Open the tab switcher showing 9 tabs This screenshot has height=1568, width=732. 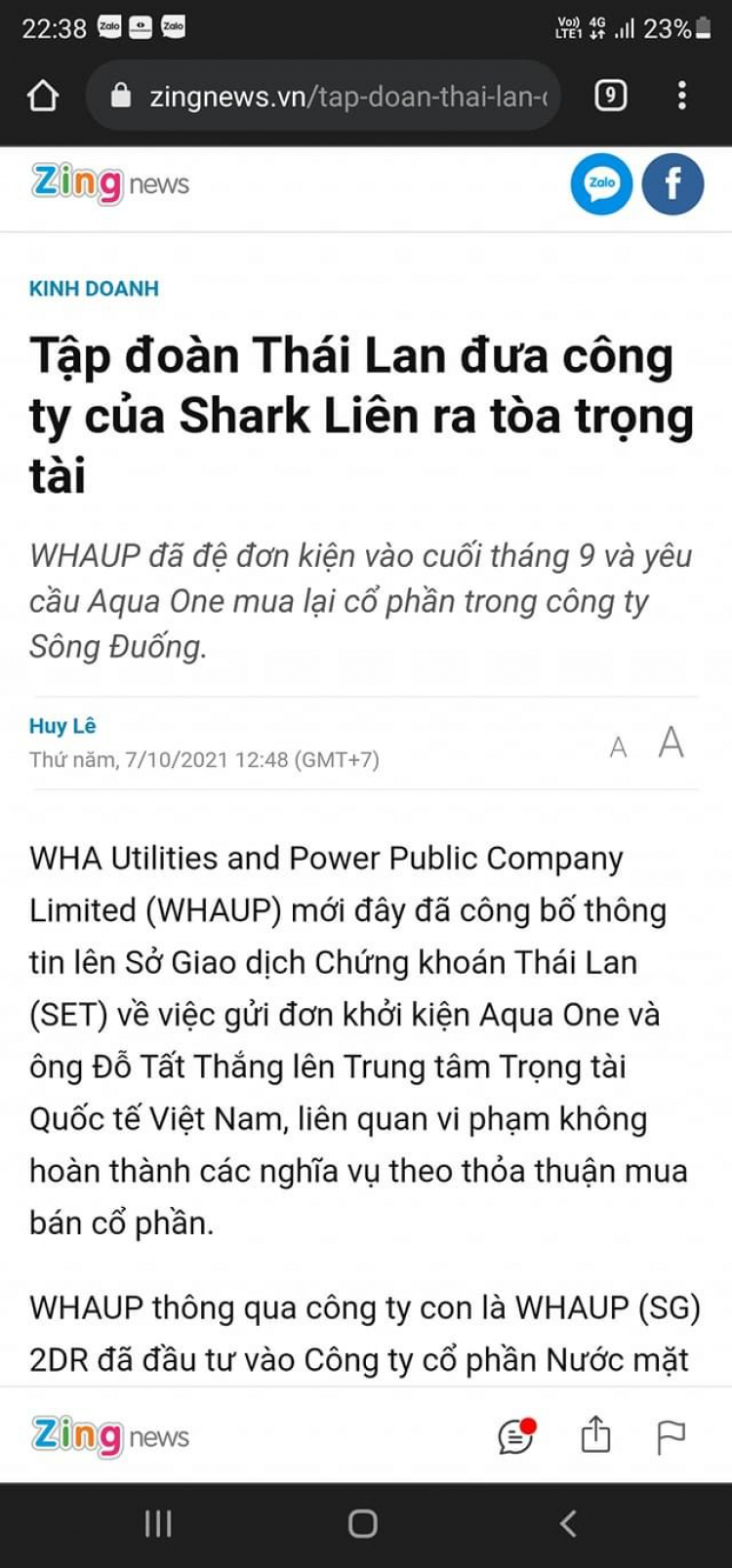(610, 96)
